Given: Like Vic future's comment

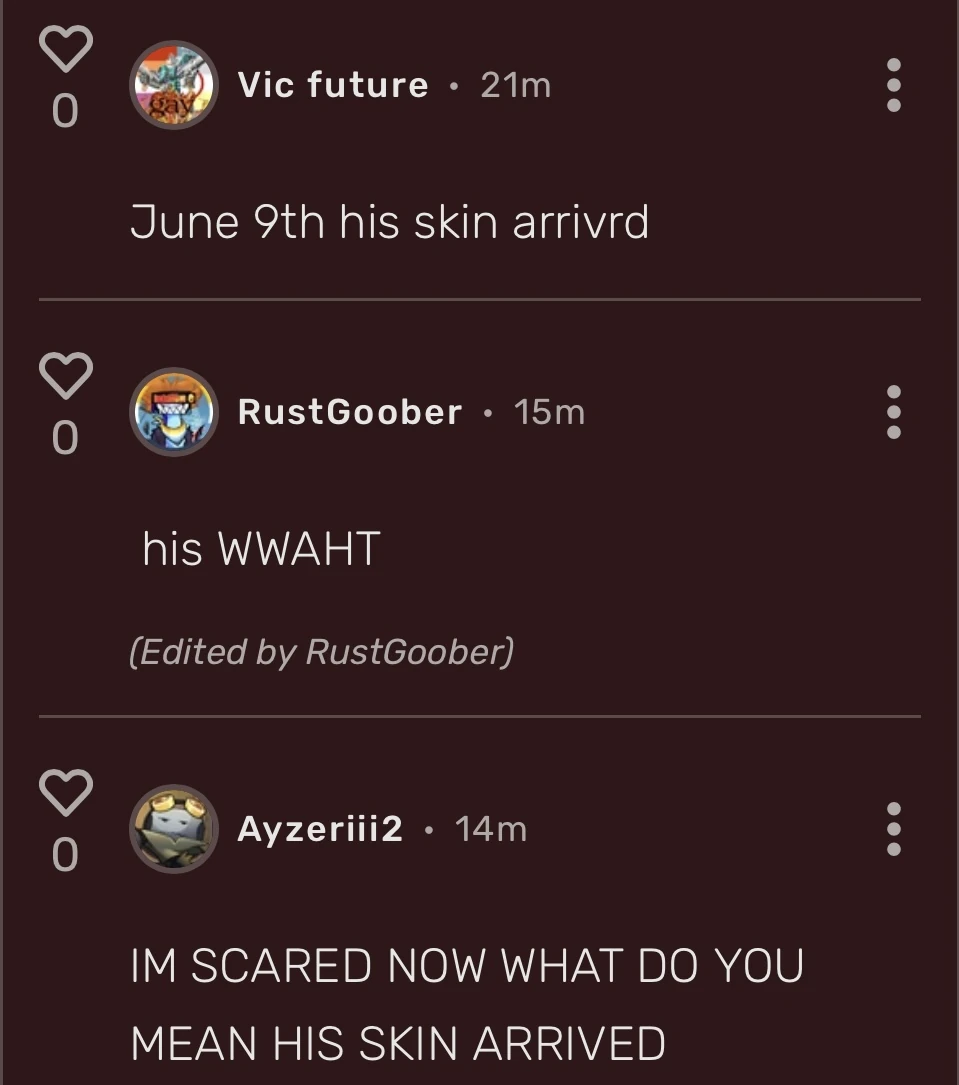Looking at the screenshot, I should (65, 48).
